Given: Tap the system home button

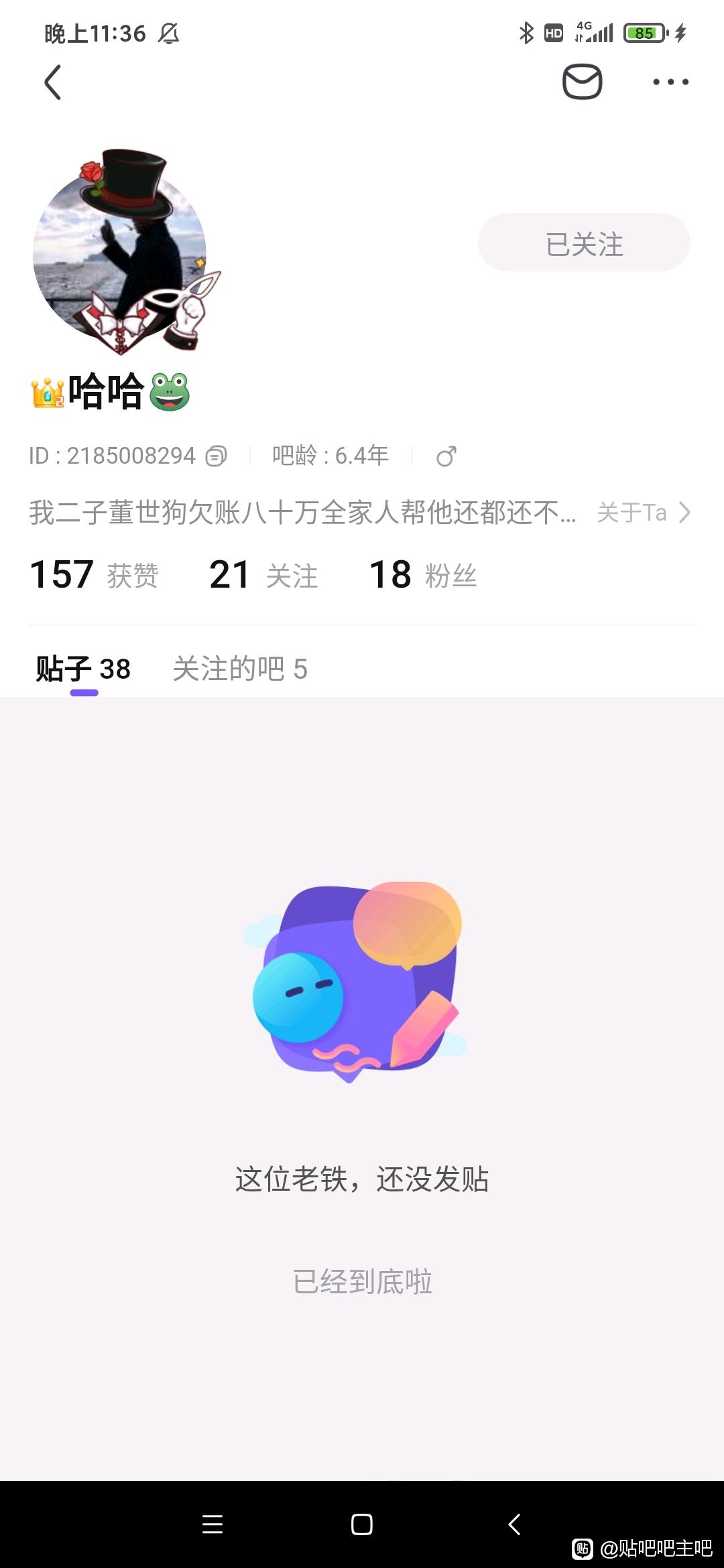Looking at the screenshot, I should pos(362,1524).
